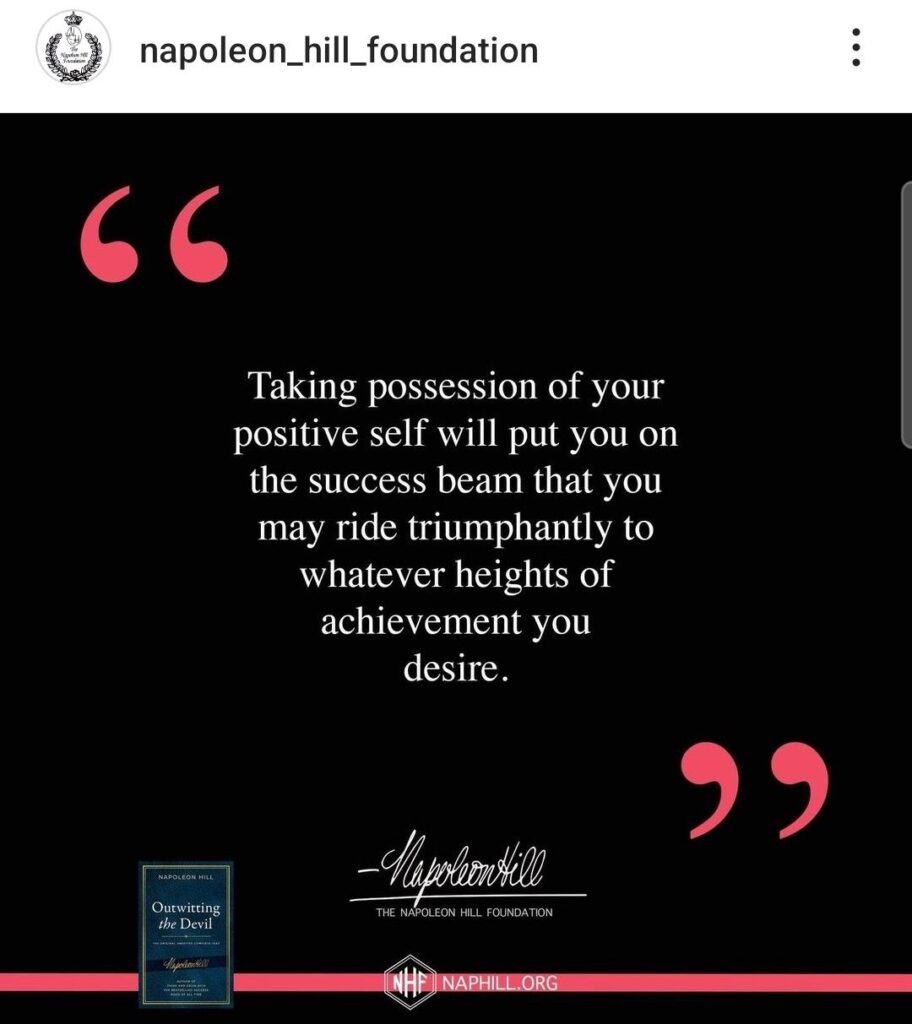Open the post's three-dot overflow menu
The width and height of the screenshot is (912, 1024).
click(x=856, y=48)
